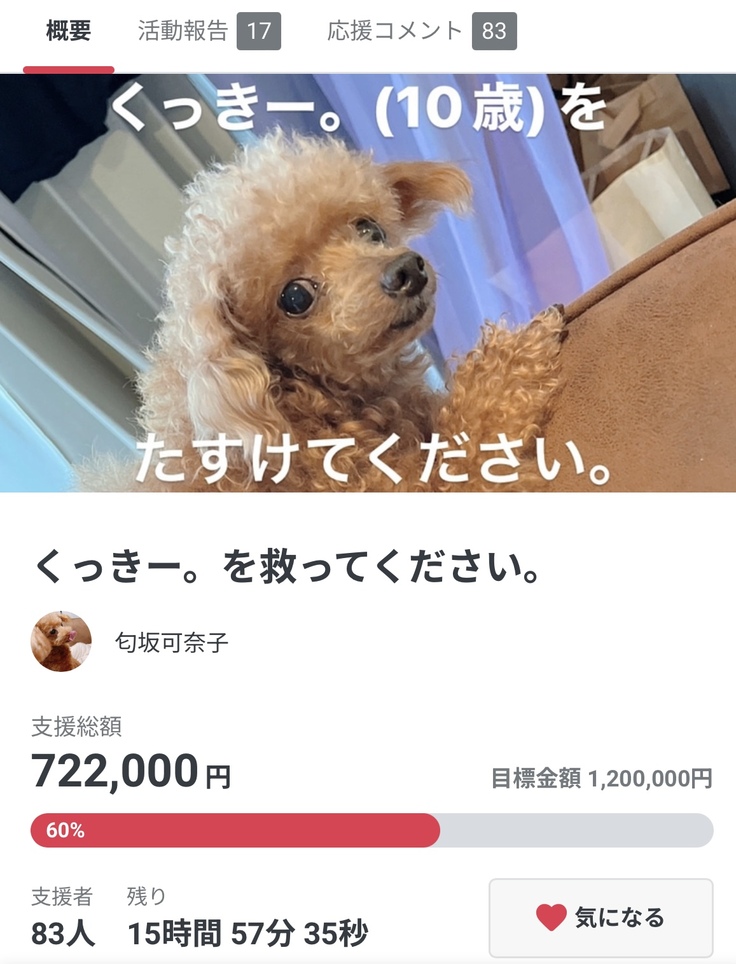Image resolution: width=736 pixels, height=964 pixels.
Task: Tap the 気になる heart button
Action: [x=600, y=917]
